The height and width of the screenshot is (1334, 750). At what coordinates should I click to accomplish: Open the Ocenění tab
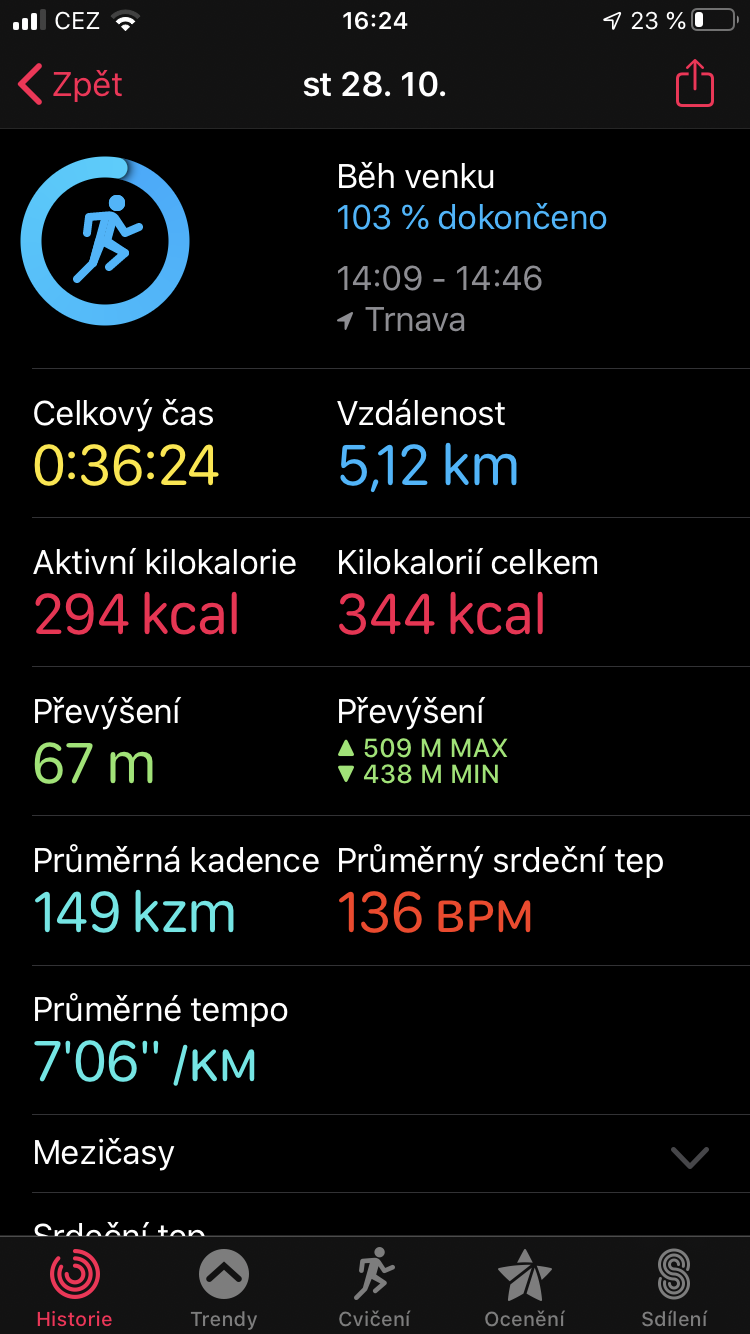coord(525,1288)
